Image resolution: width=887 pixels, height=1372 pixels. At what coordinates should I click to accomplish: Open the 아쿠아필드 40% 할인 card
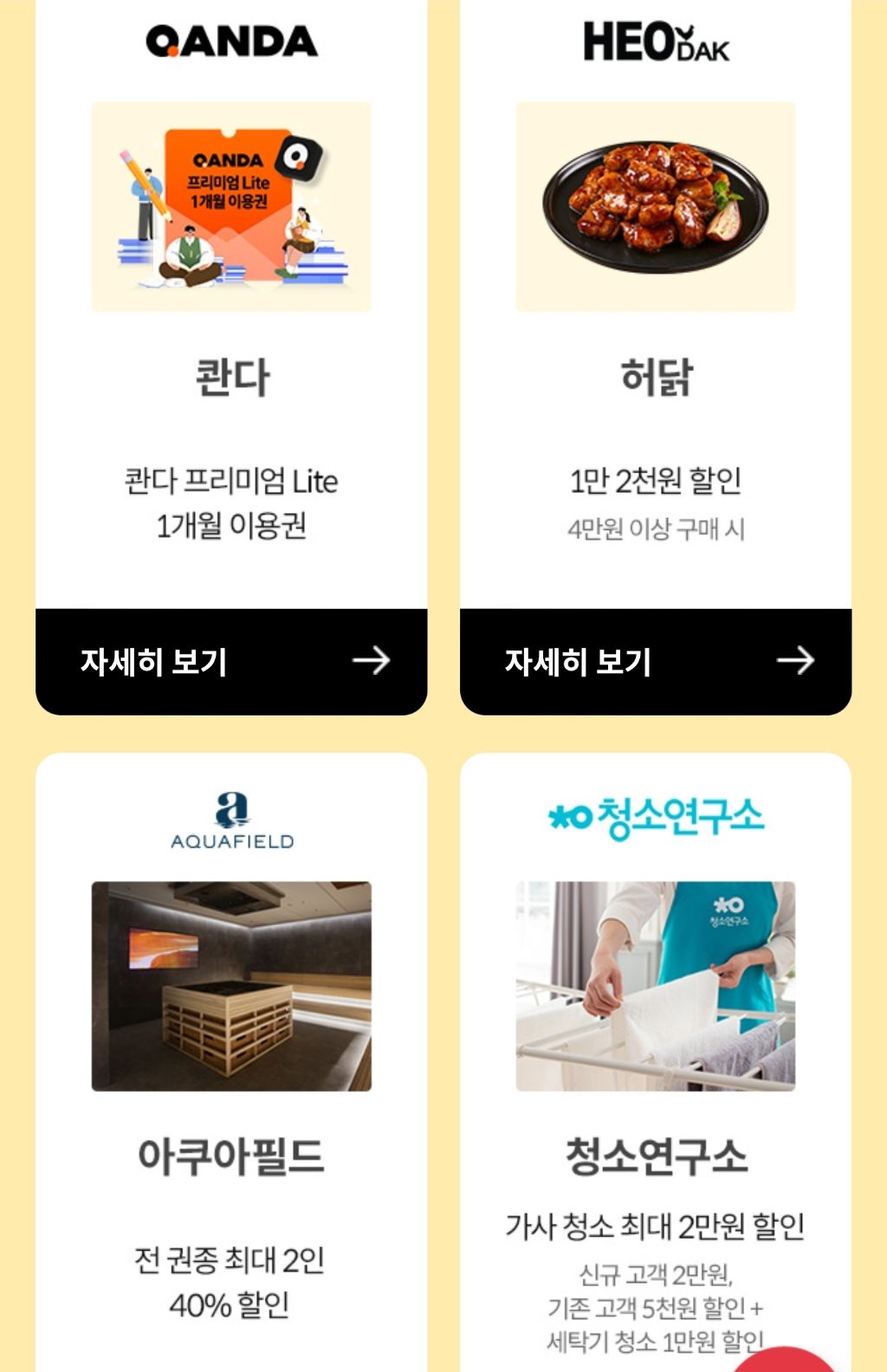231,1063
